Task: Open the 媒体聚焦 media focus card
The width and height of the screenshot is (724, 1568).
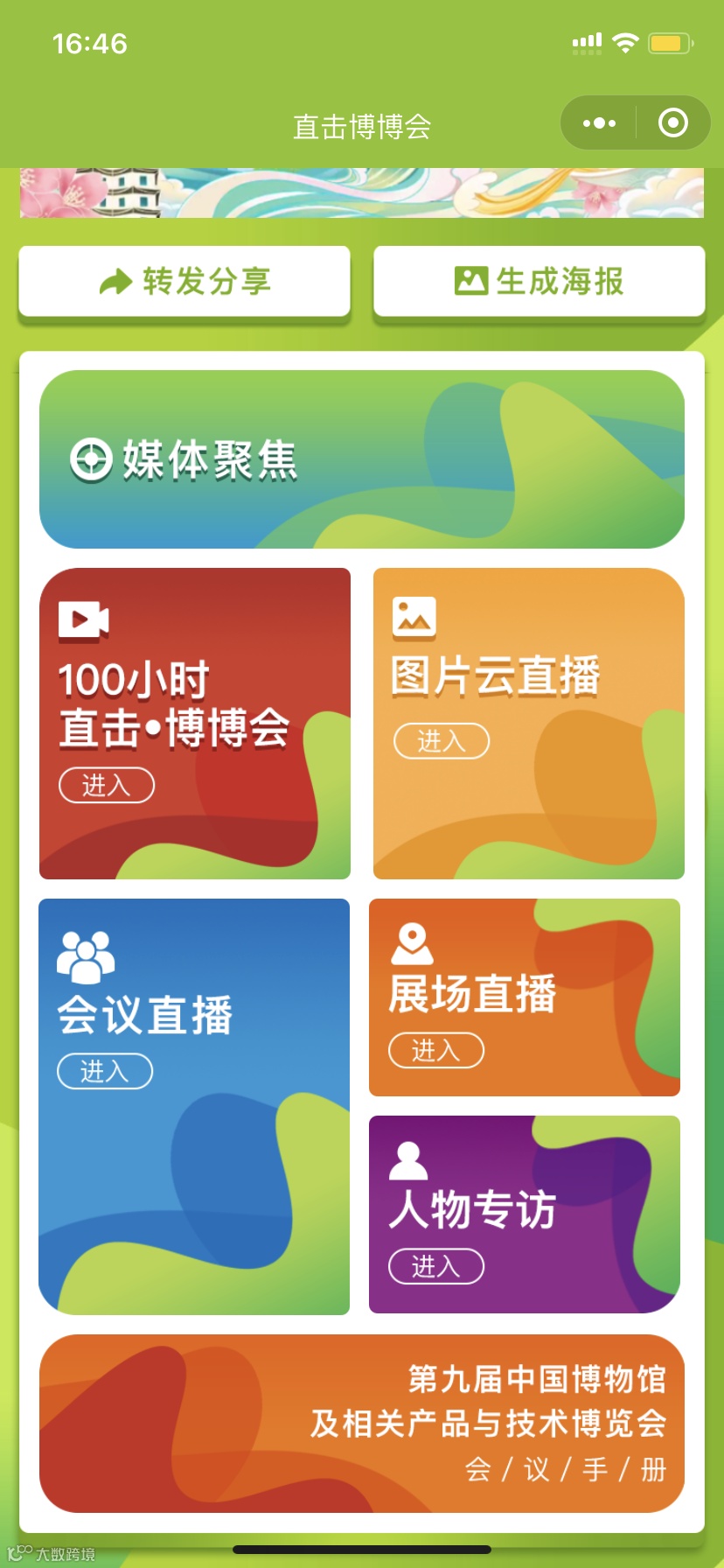Action: [x=361, y=459]
